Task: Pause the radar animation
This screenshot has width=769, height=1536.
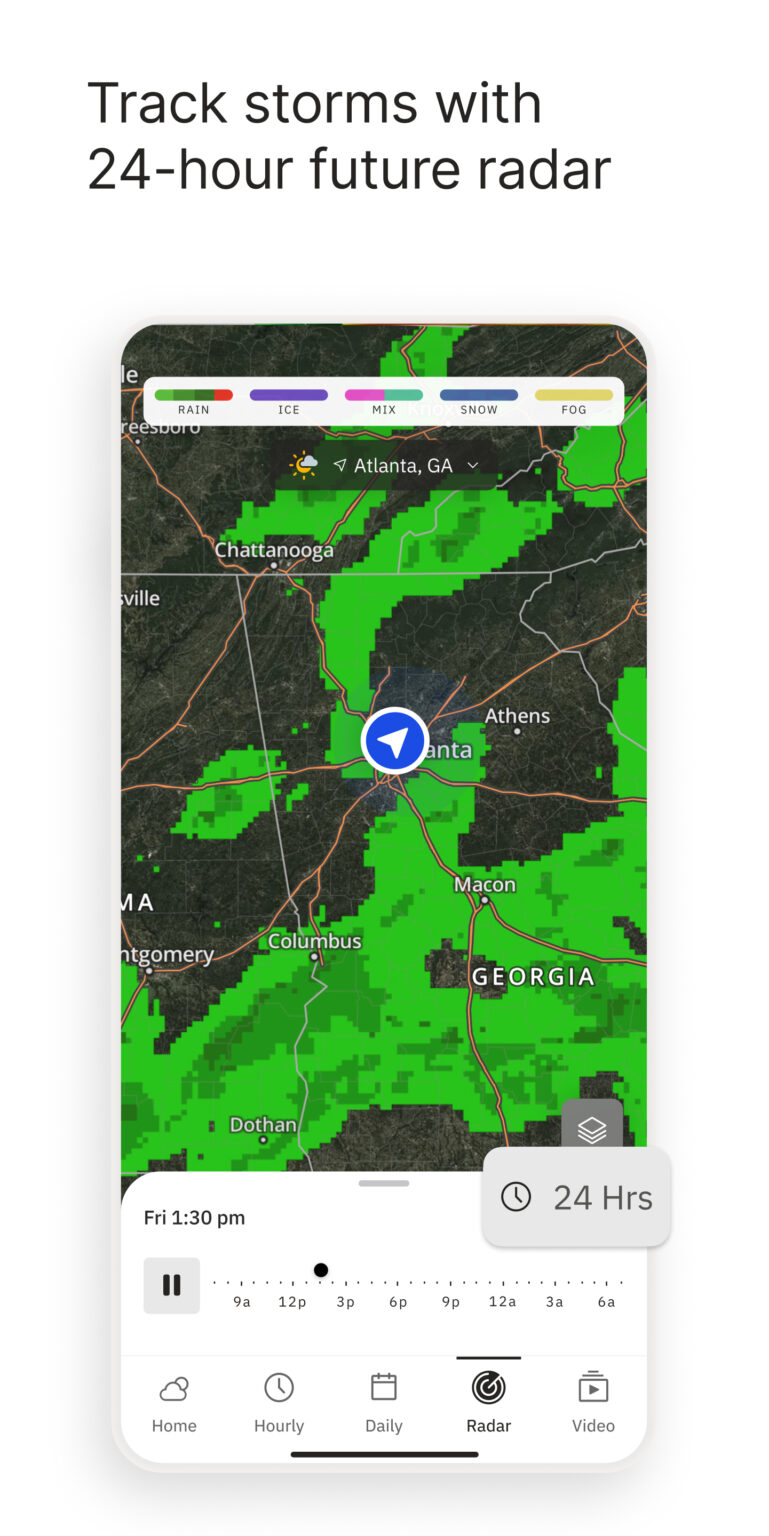Action: point(171,1285)
